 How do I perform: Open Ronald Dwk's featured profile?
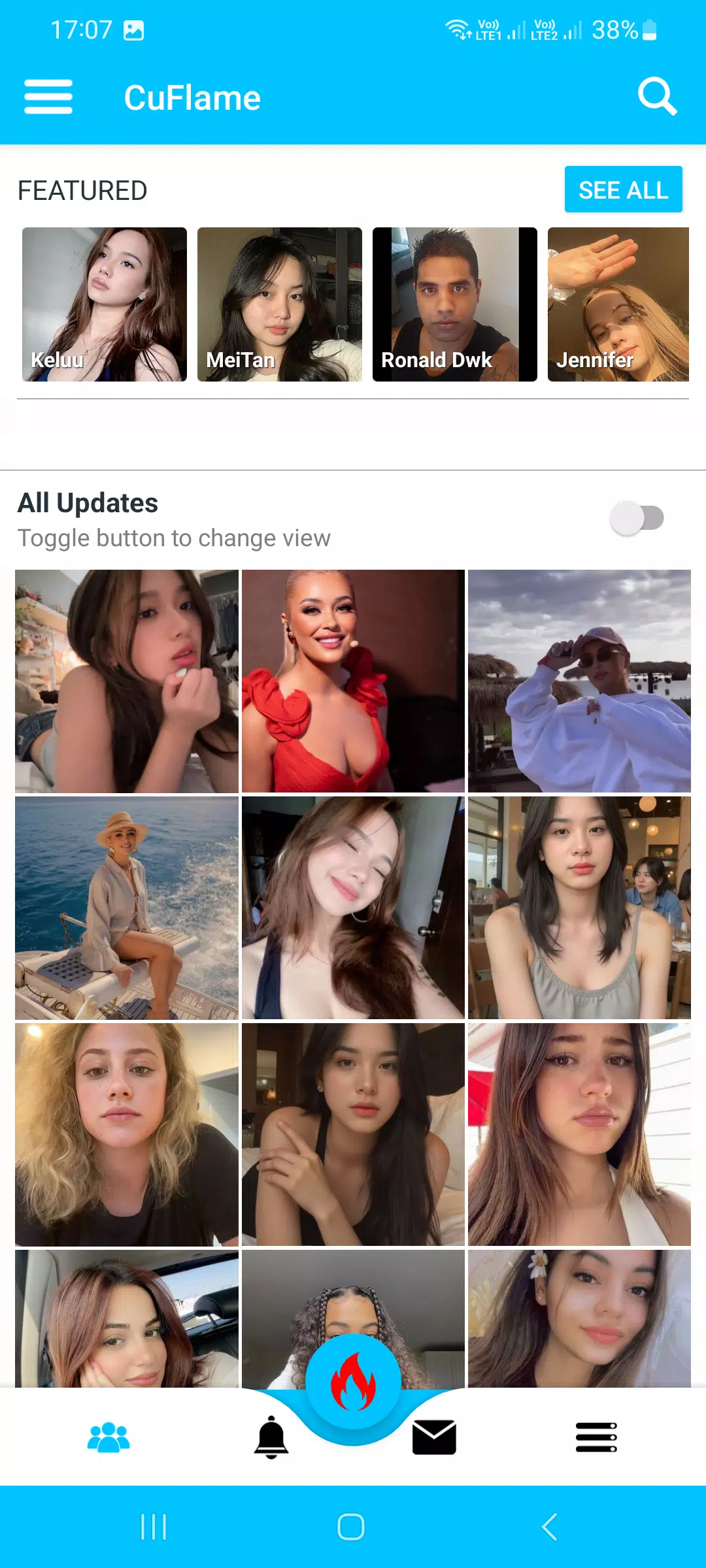point(455,304)
